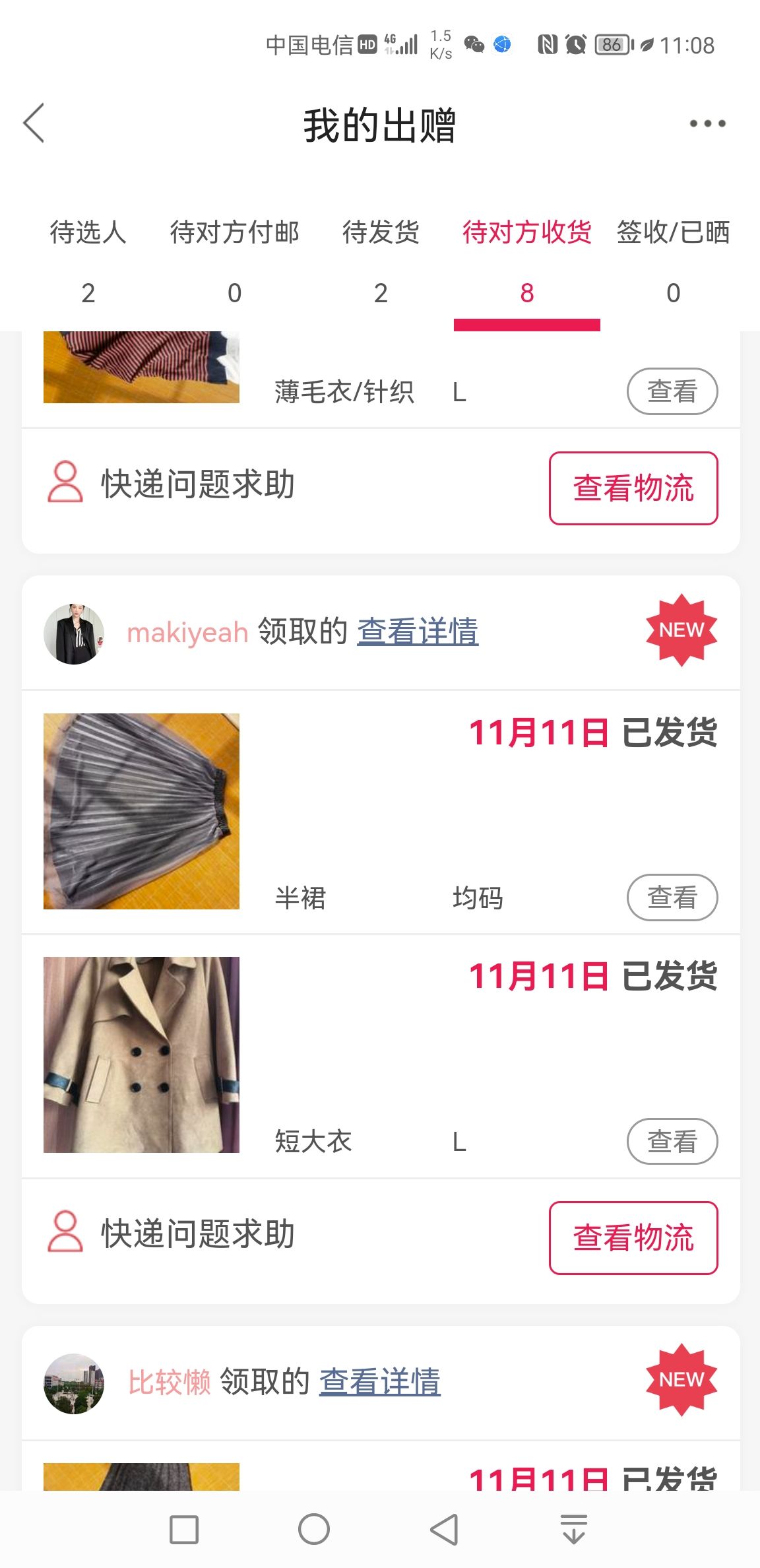Switch to the 待对方付邮 tab

[x=234, y=262]
